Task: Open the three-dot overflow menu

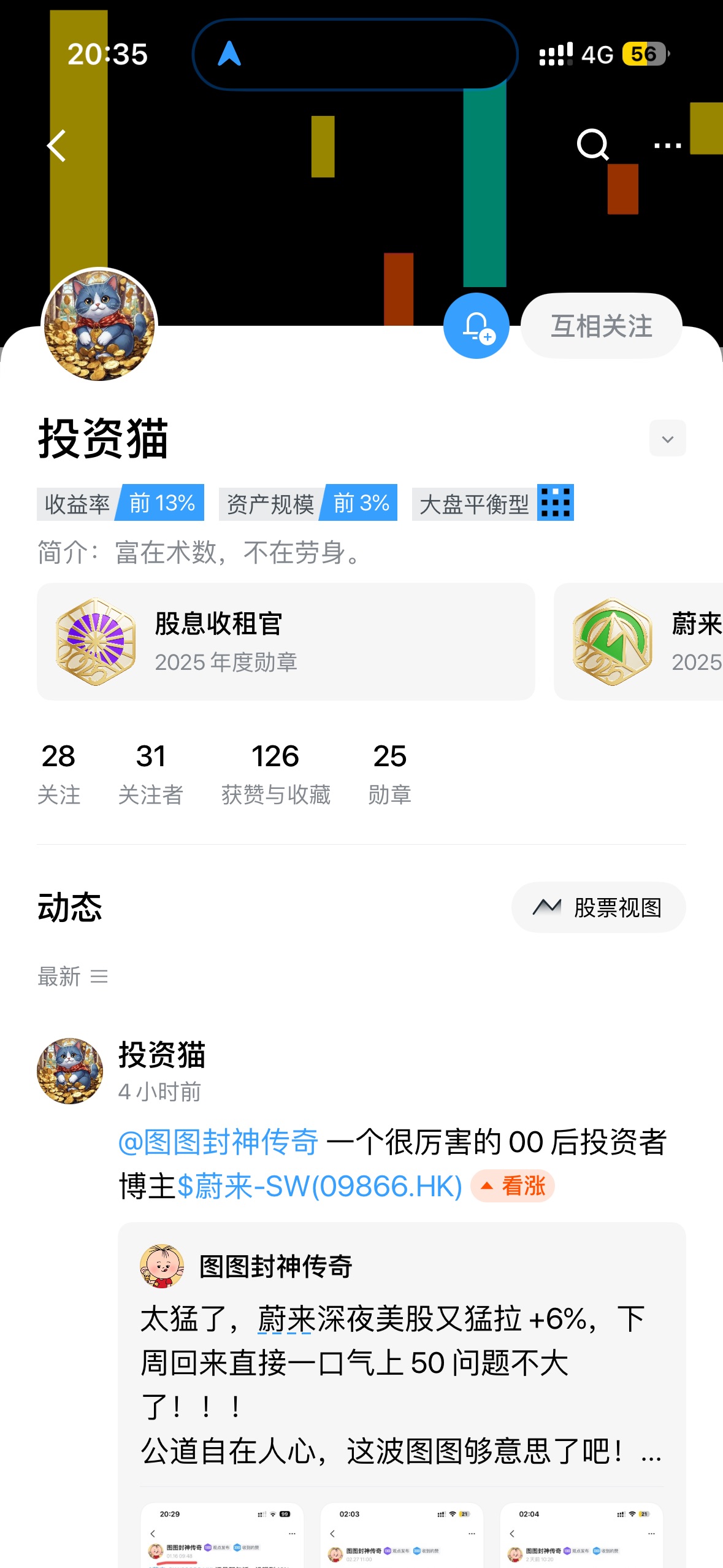Action: pos(667,146)
